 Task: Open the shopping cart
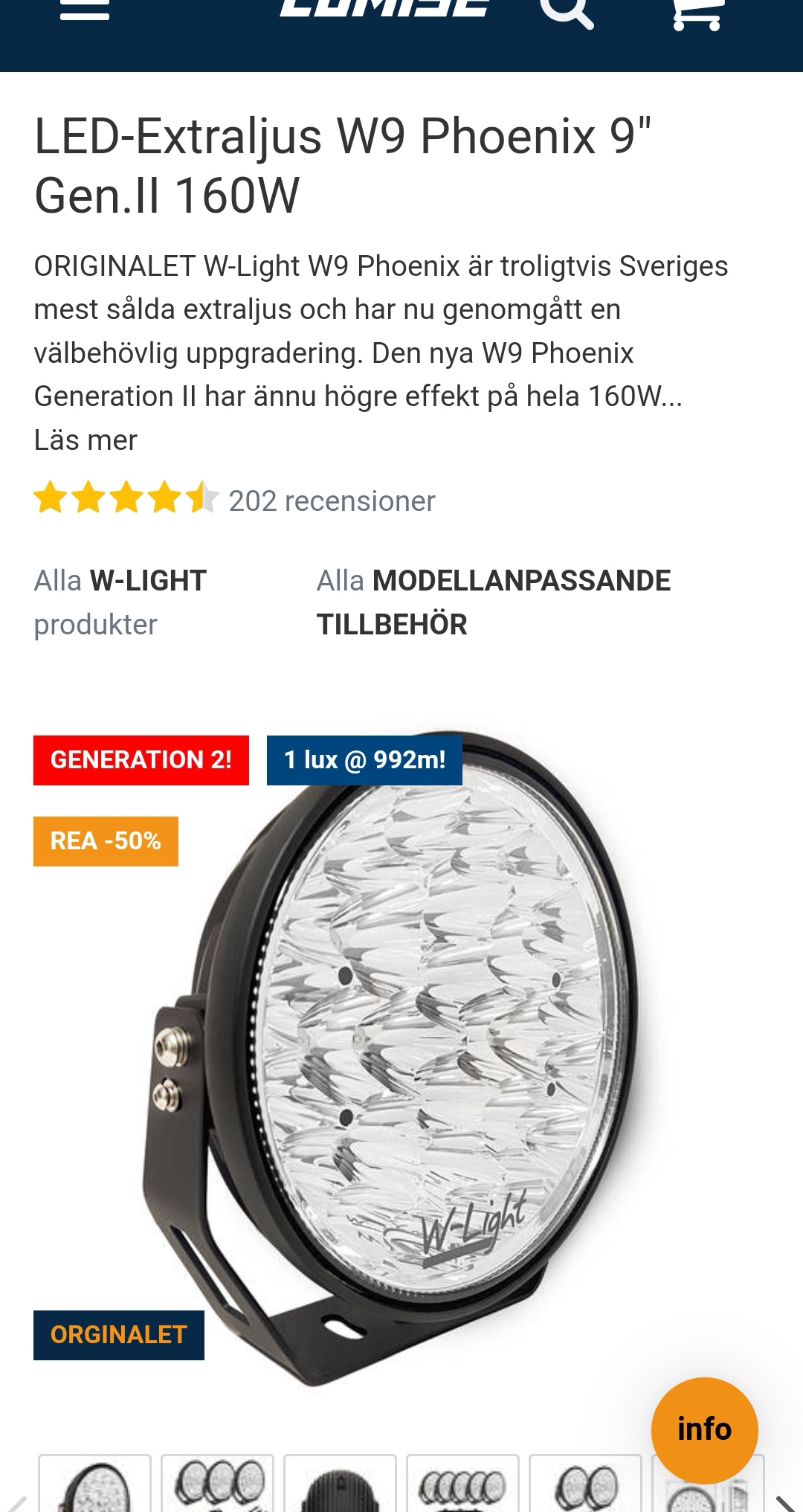(697, 13)
